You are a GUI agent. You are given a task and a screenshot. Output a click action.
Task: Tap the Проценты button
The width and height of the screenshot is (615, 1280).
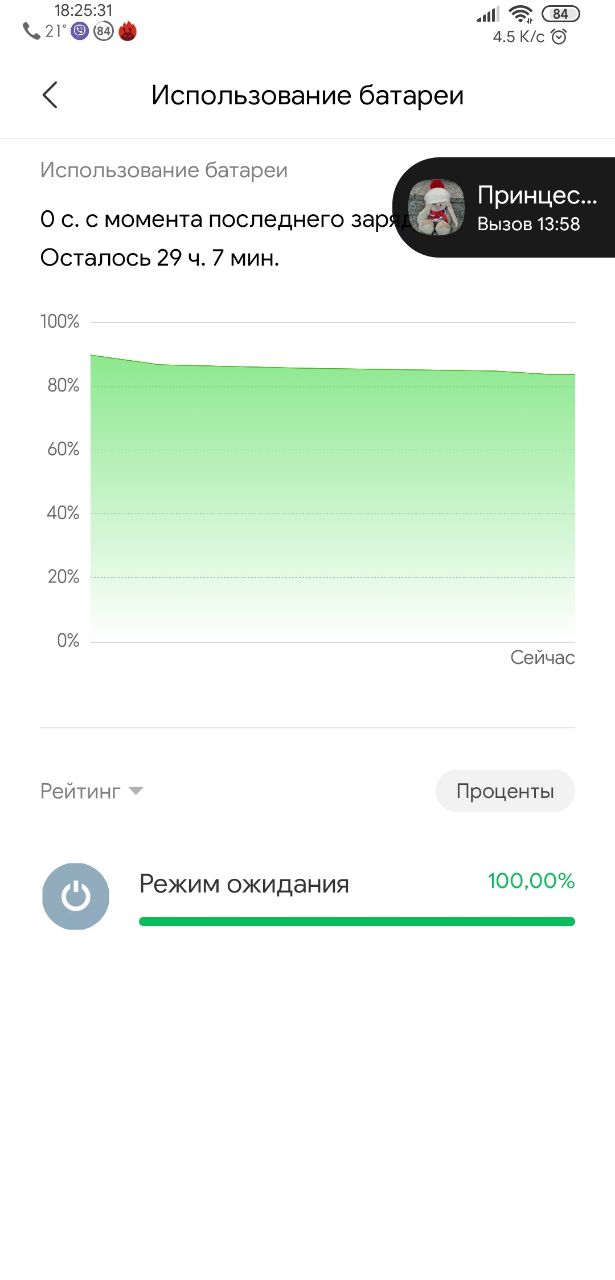coord(504,791)
